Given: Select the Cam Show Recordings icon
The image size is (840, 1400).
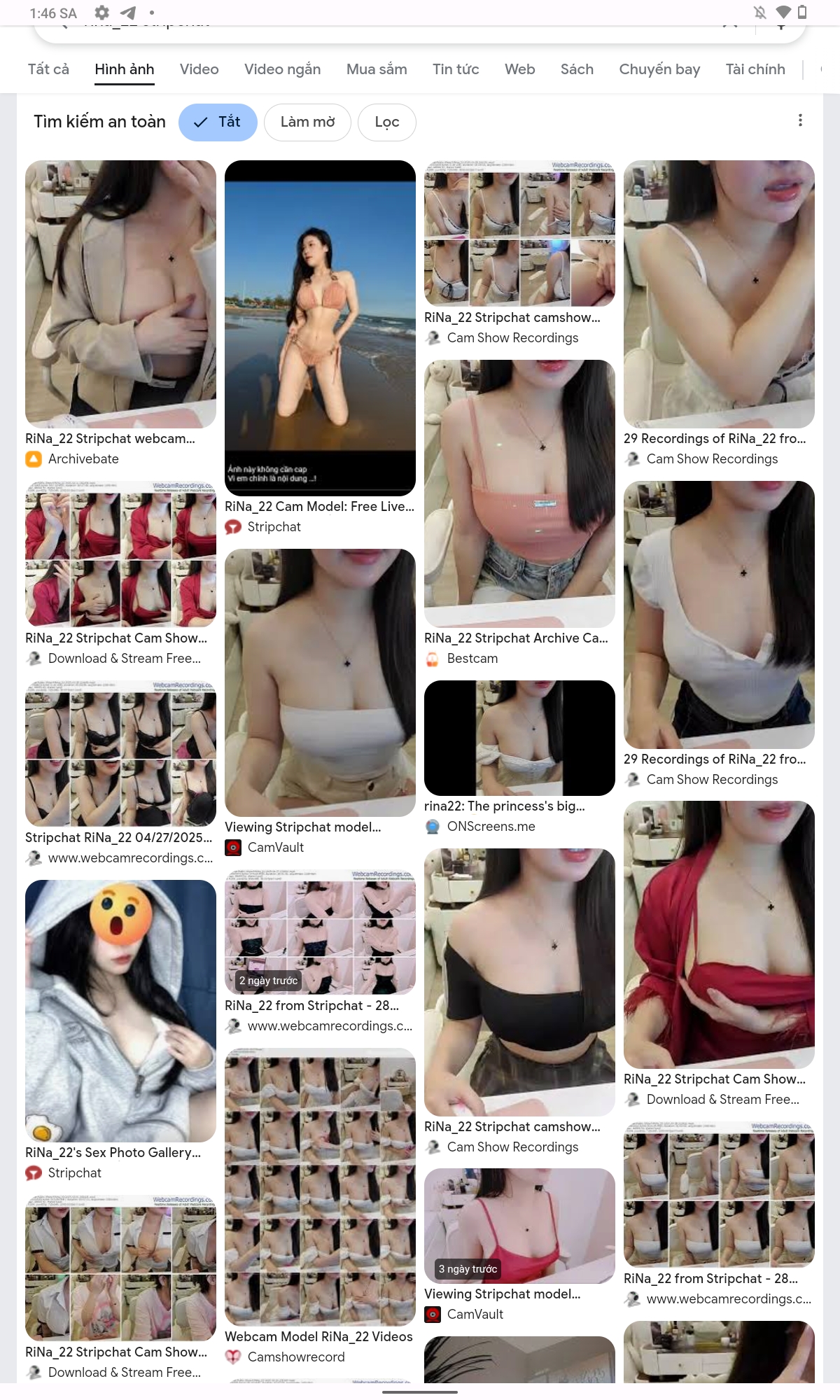Looking at the screenshot, I should click(x=433, y=337).
